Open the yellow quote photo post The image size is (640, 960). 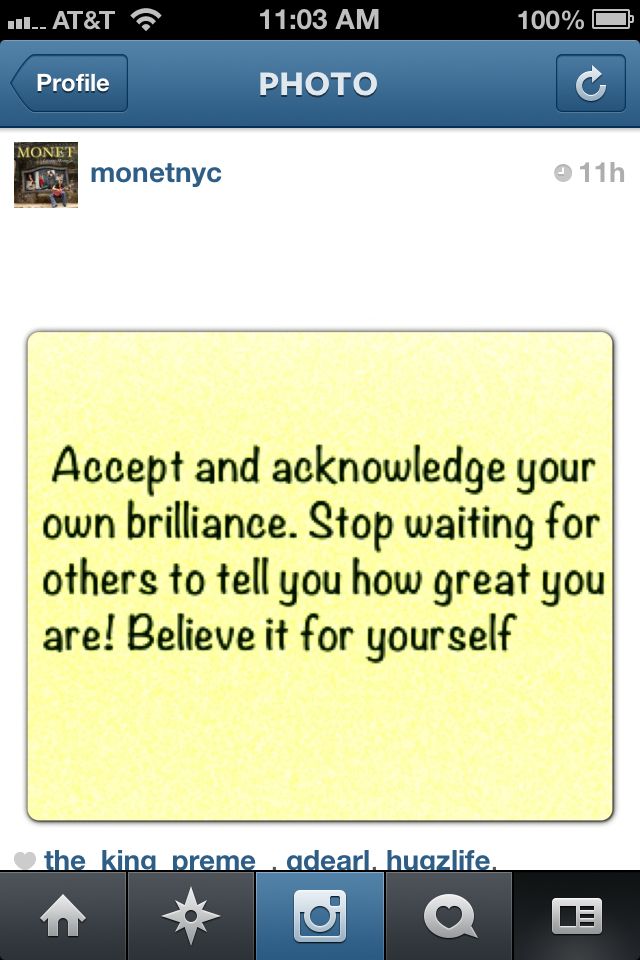[320, 575]
